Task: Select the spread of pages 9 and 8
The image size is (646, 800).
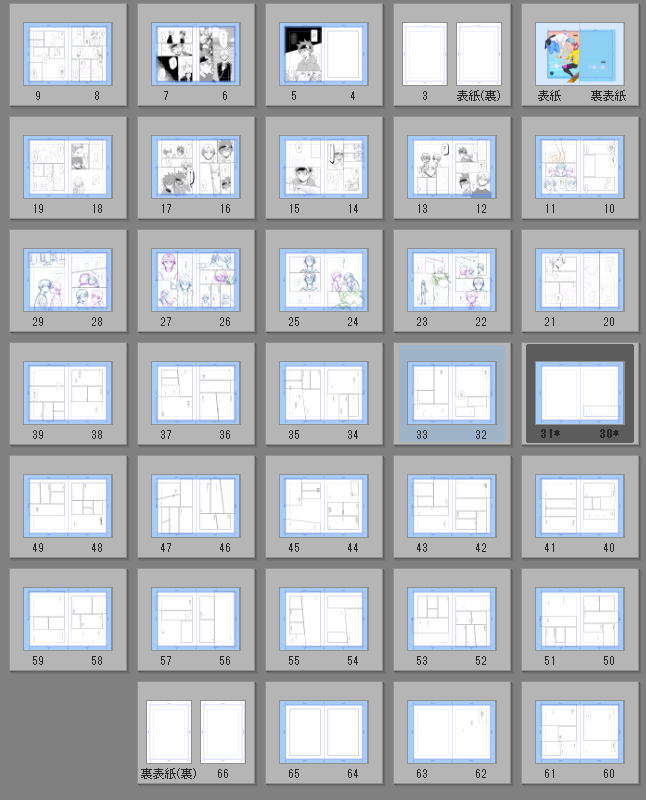Action: pos(68,56)
